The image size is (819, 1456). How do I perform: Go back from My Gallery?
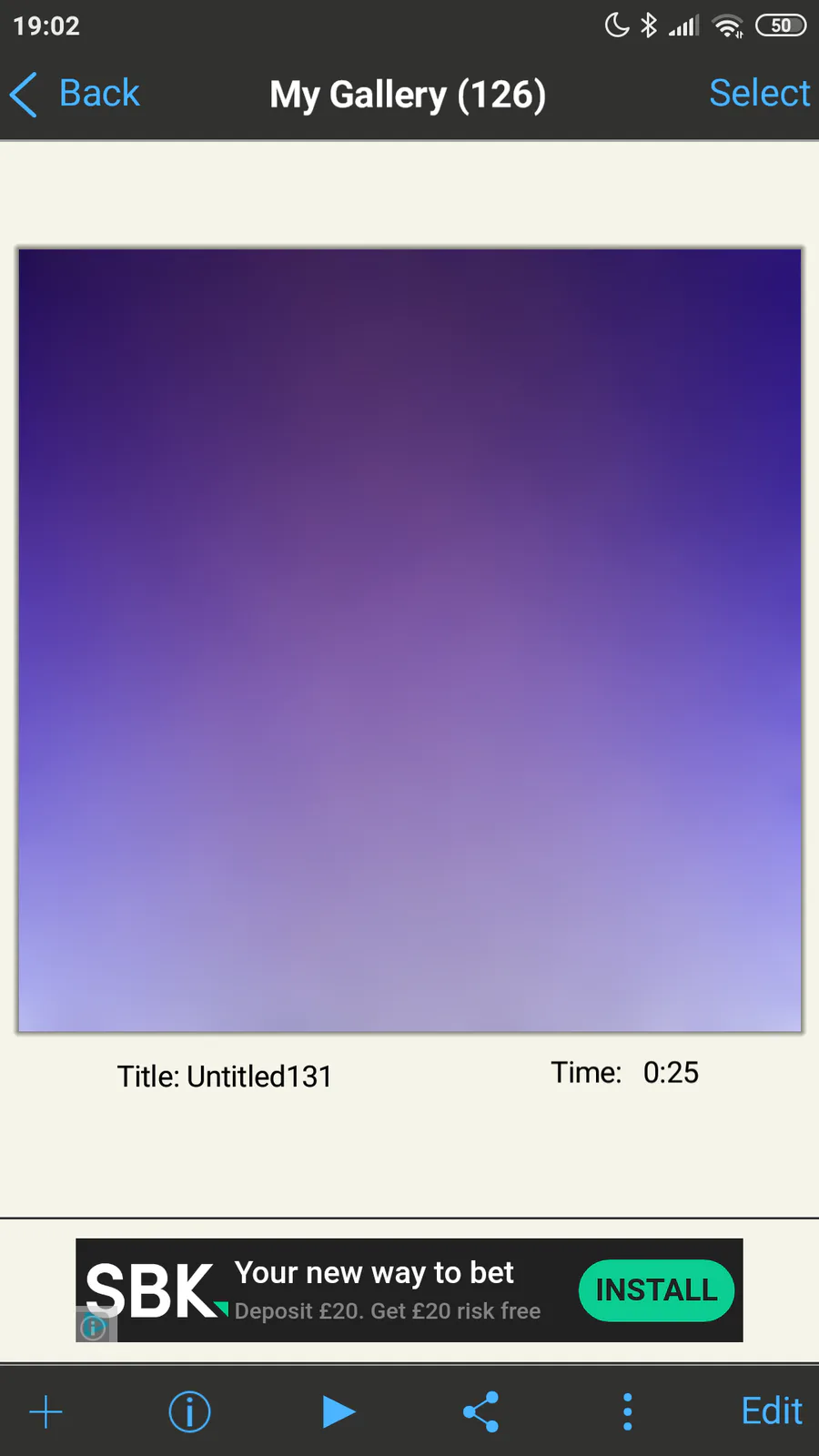click(x=75, y=94)
